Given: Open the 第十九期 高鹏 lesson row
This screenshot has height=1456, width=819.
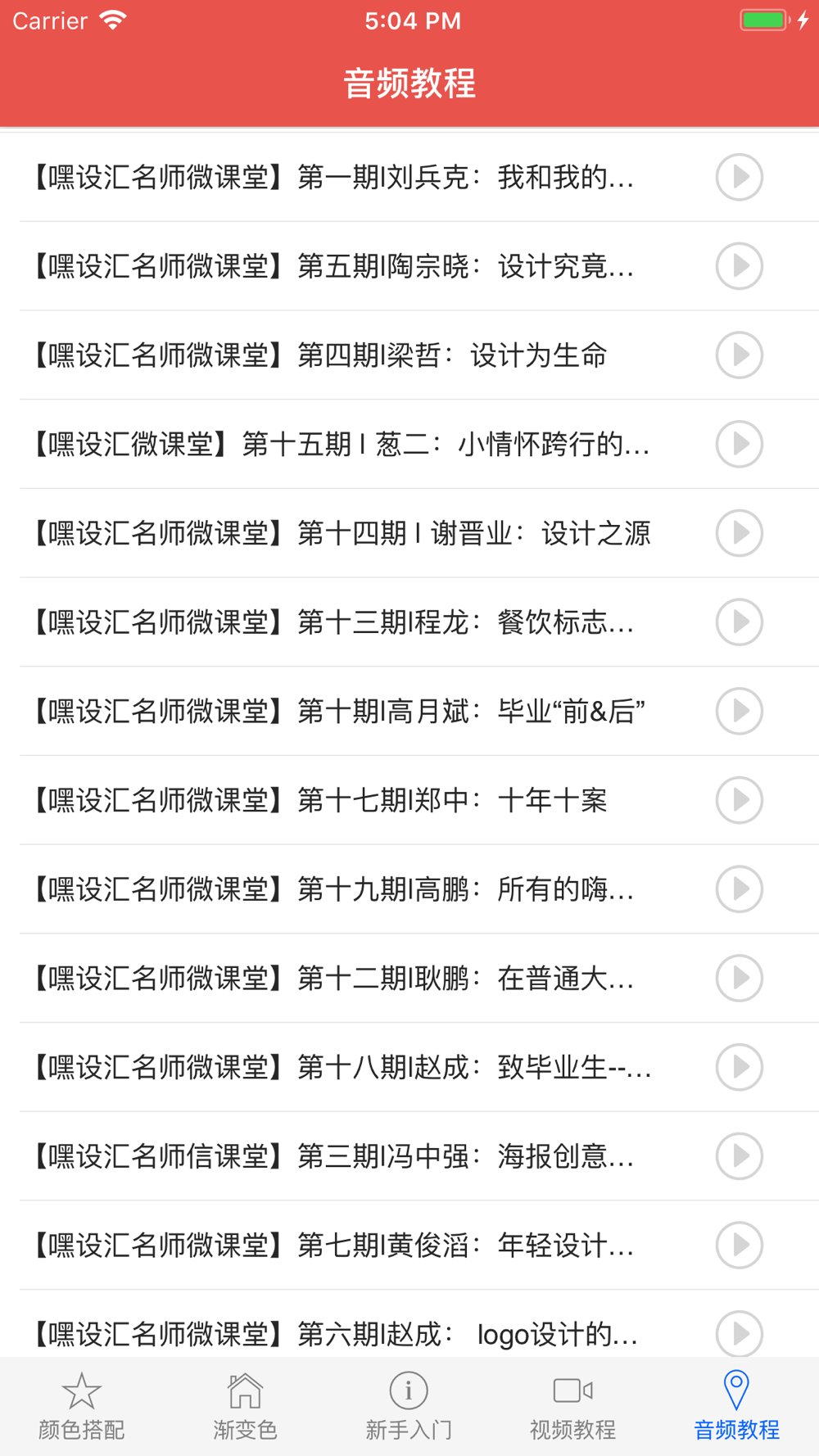Looking at the screenshot, I should tap(409, 889).
